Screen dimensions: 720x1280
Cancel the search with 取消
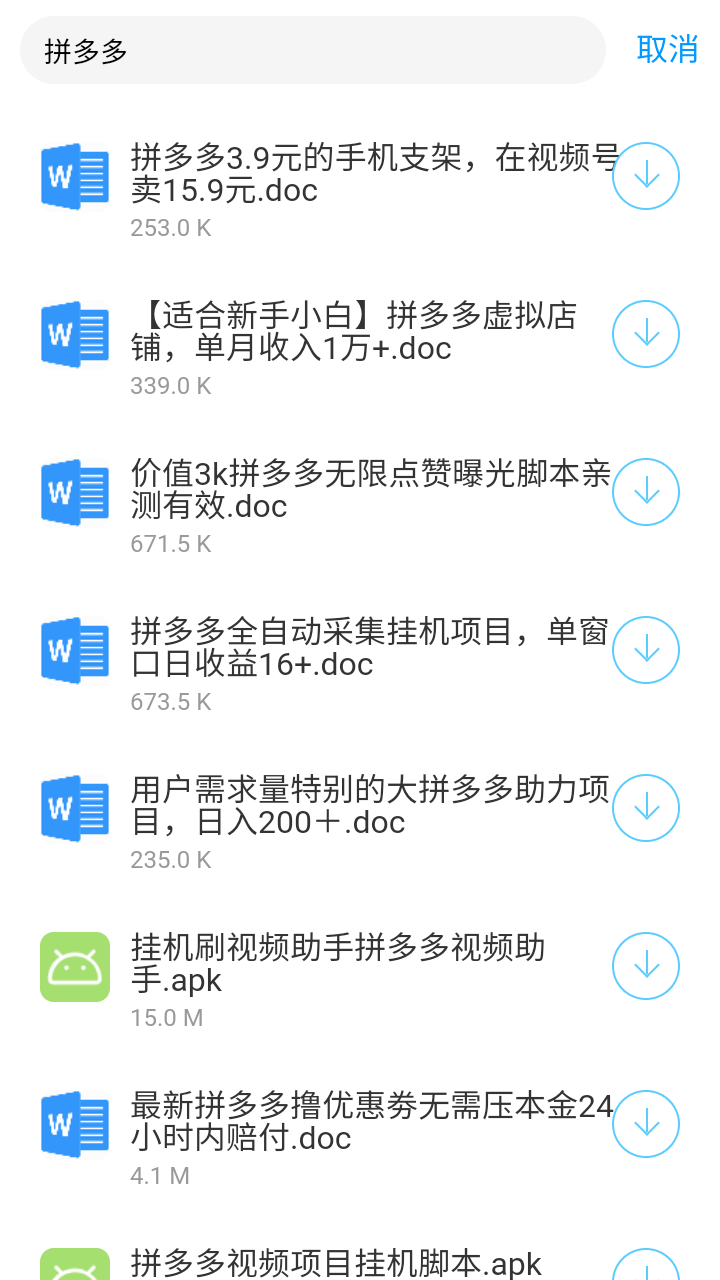(667, 49)
